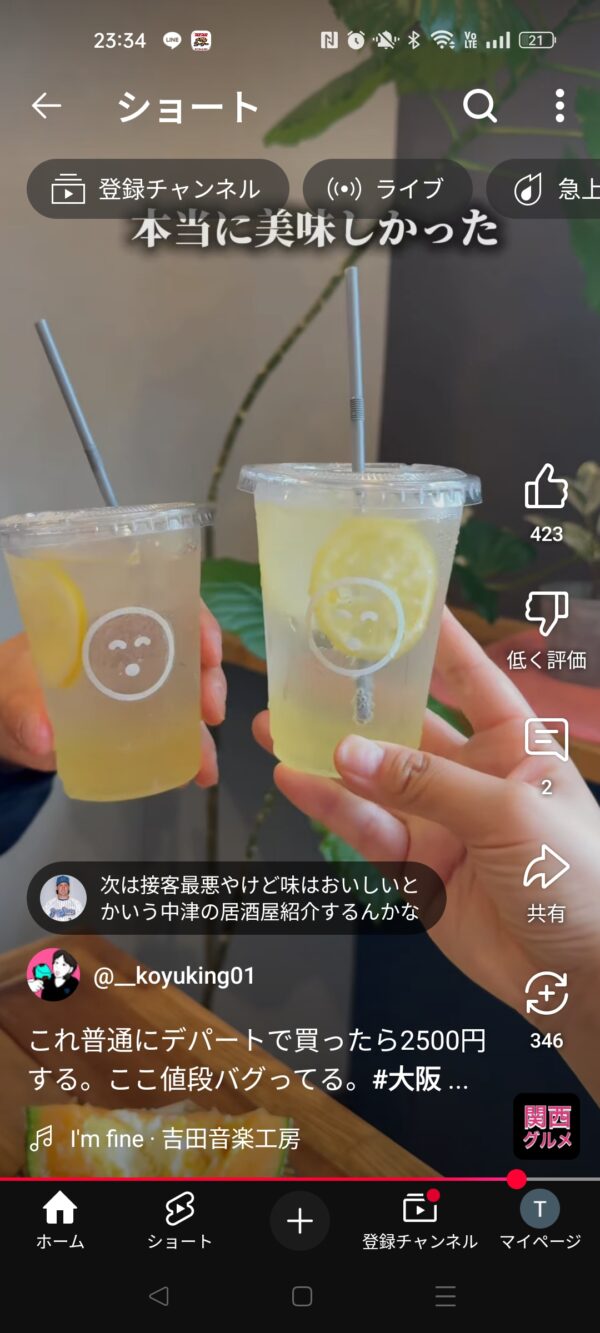Go back using the top arrow

click(46, 106)
